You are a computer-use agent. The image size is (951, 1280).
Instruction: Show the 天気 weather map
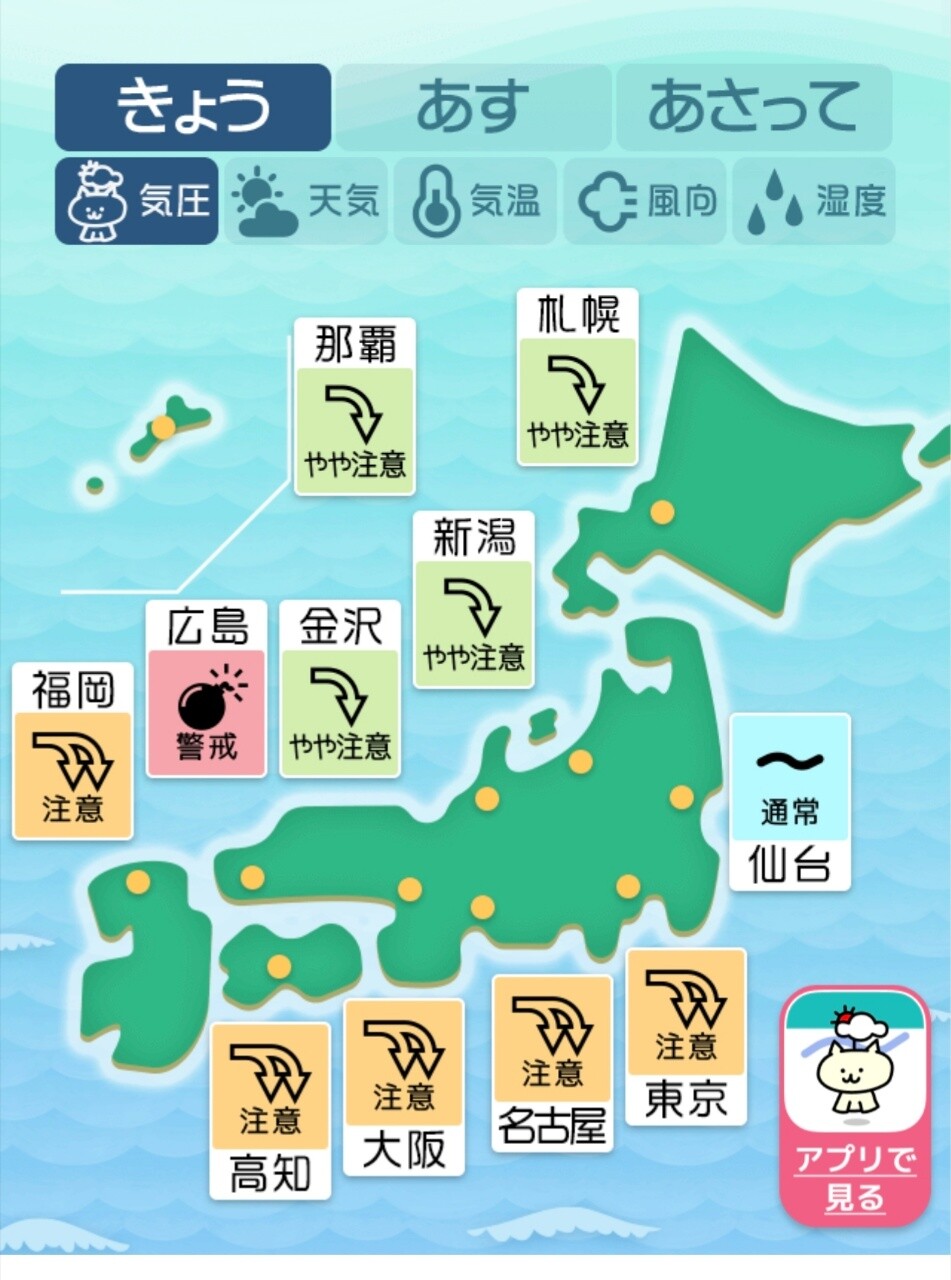[306, 201]
